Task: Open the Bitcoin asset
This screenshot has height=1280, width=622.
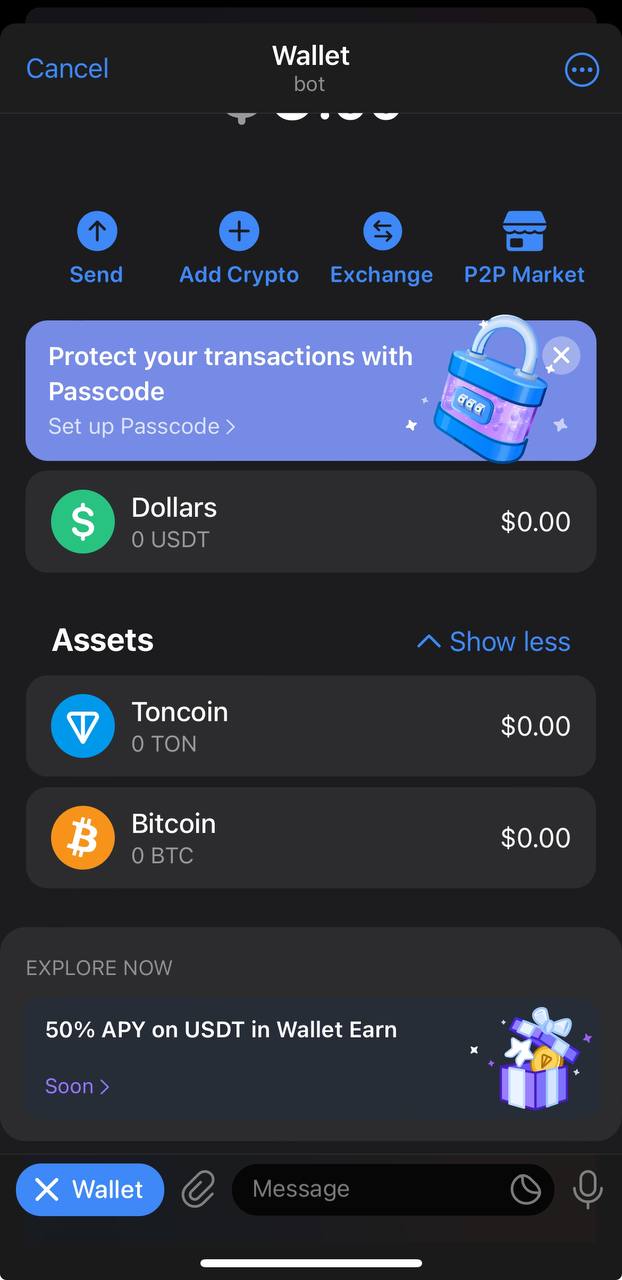Action: tap(310, 838)
